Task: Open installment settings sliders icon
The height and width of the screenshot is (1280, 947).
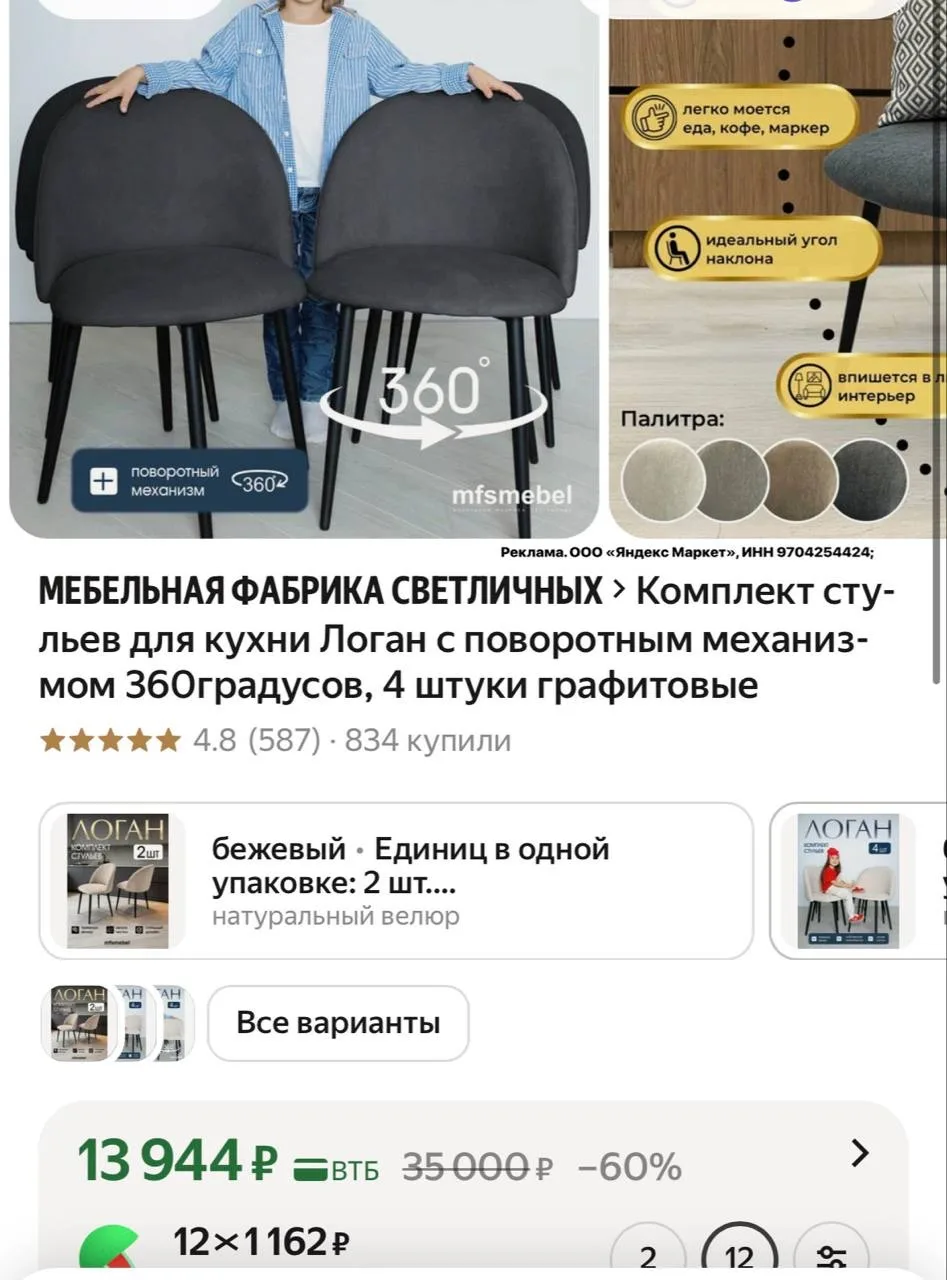Action: pyautogui.click(x=831, y=1256)
